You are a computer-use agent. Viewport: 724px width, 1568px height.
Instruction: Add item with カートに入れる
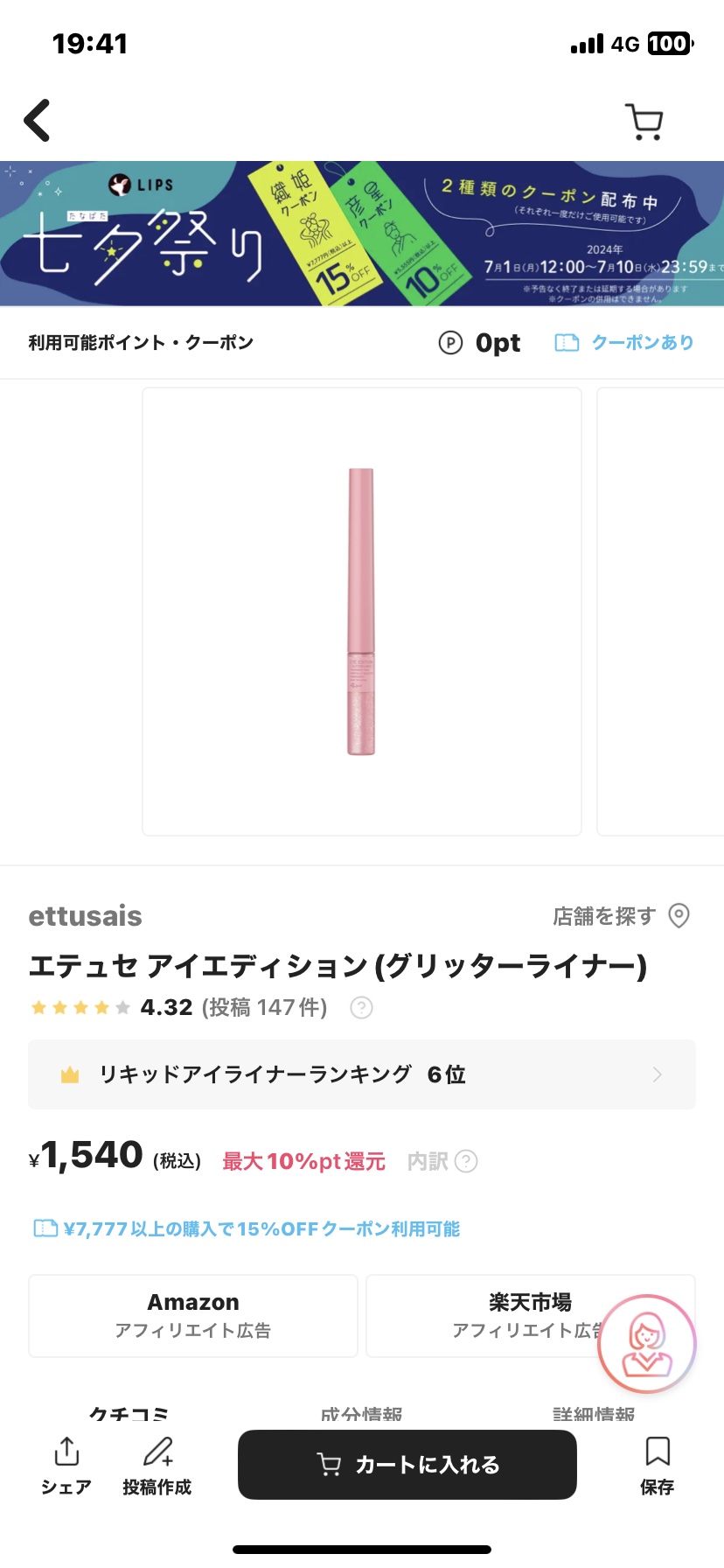coord(407,1465)
